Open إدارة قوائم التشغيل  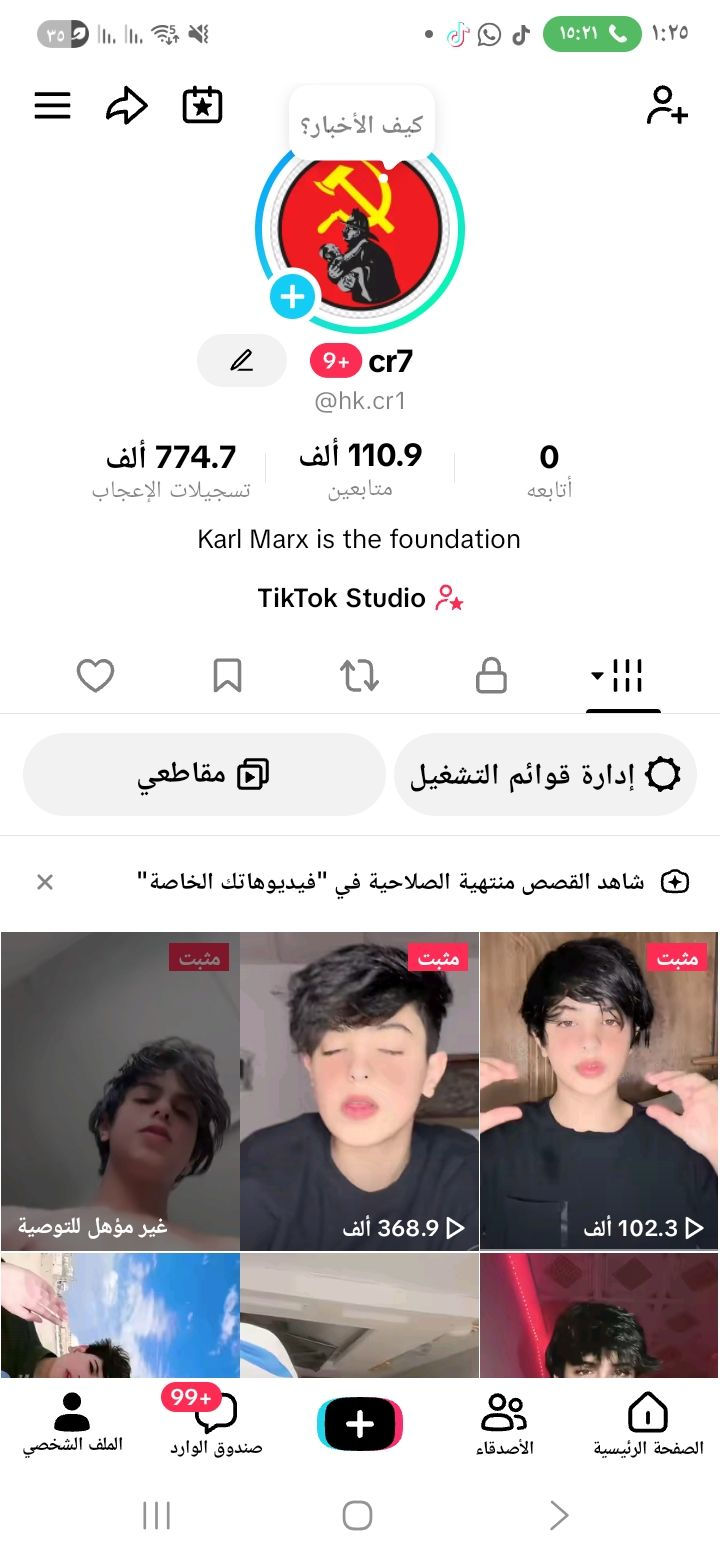point(546,775)
